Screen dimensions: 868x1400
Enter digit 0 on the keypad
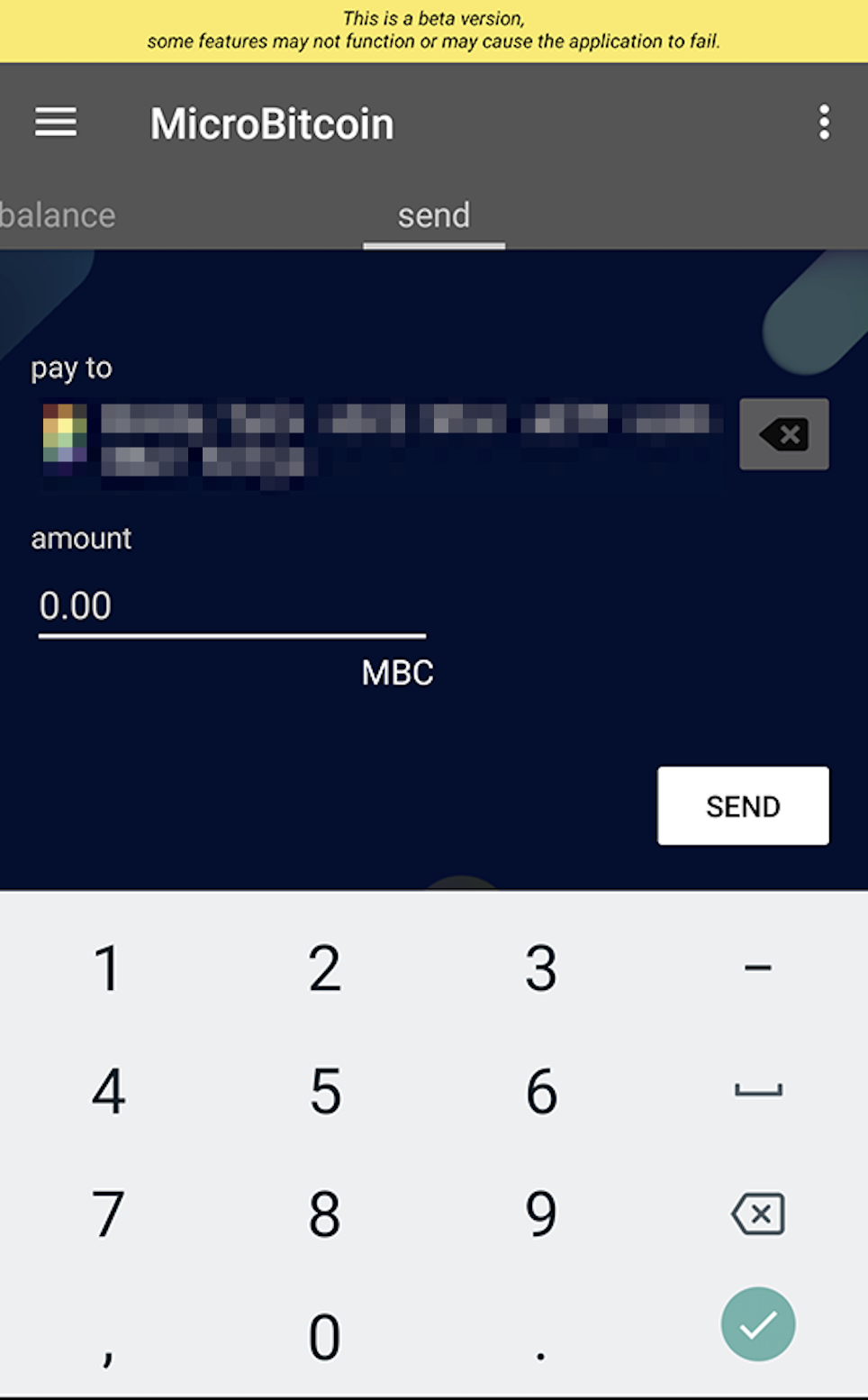point(325,1337)
